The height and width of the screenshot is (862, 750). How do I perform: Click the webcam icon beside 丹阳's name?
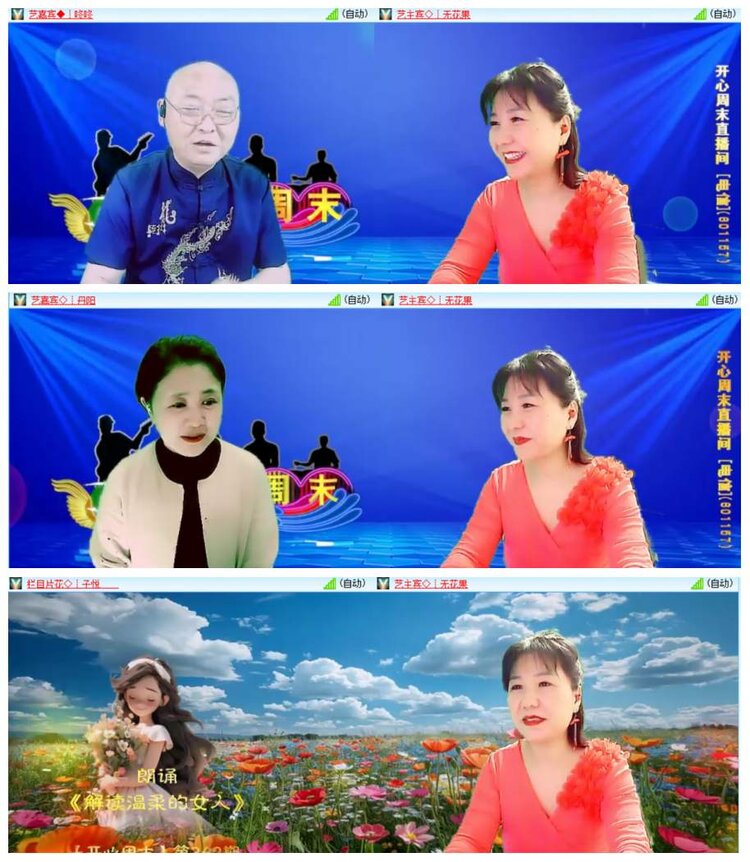point(17,298)
